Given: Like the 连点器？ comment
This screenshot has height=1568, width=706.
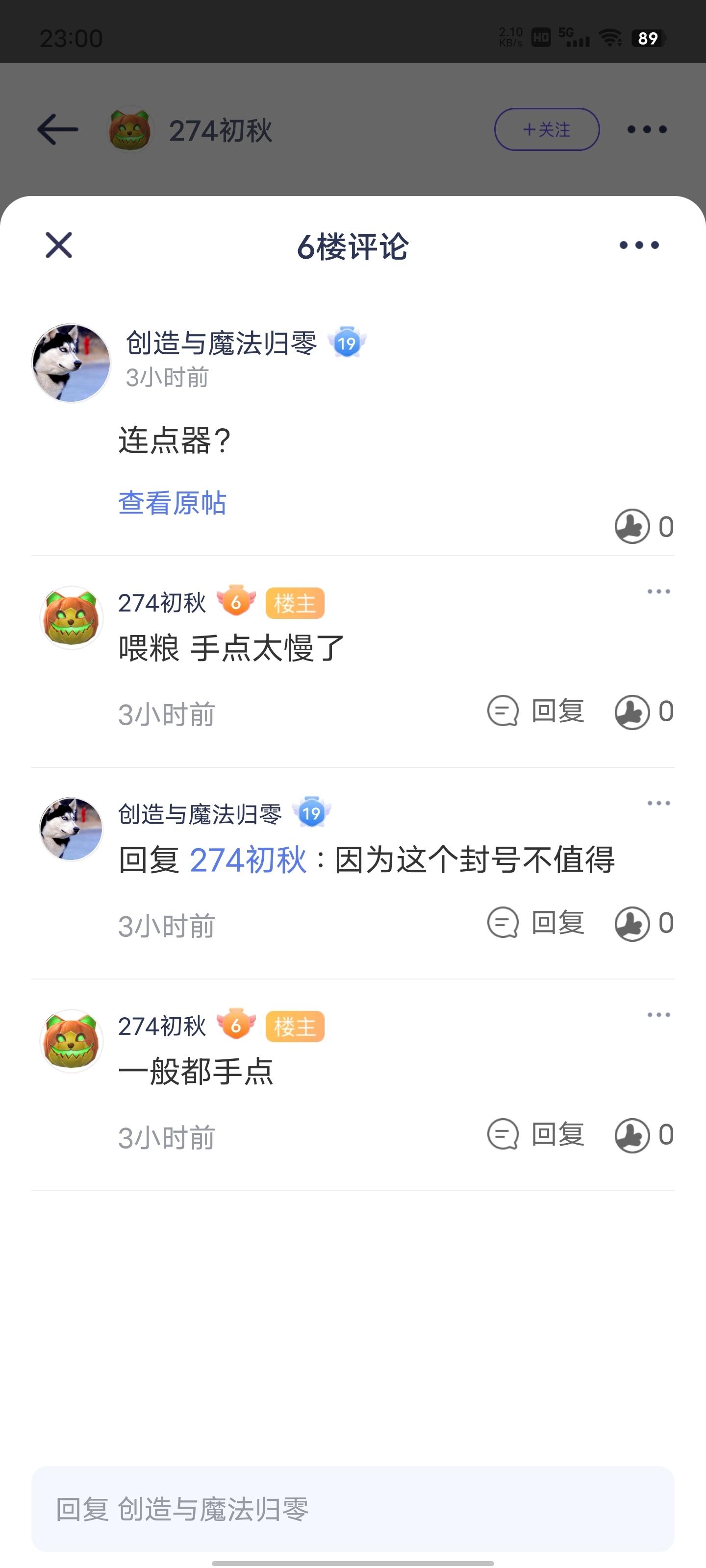Looking at the screenshot, I should [644, 527].
